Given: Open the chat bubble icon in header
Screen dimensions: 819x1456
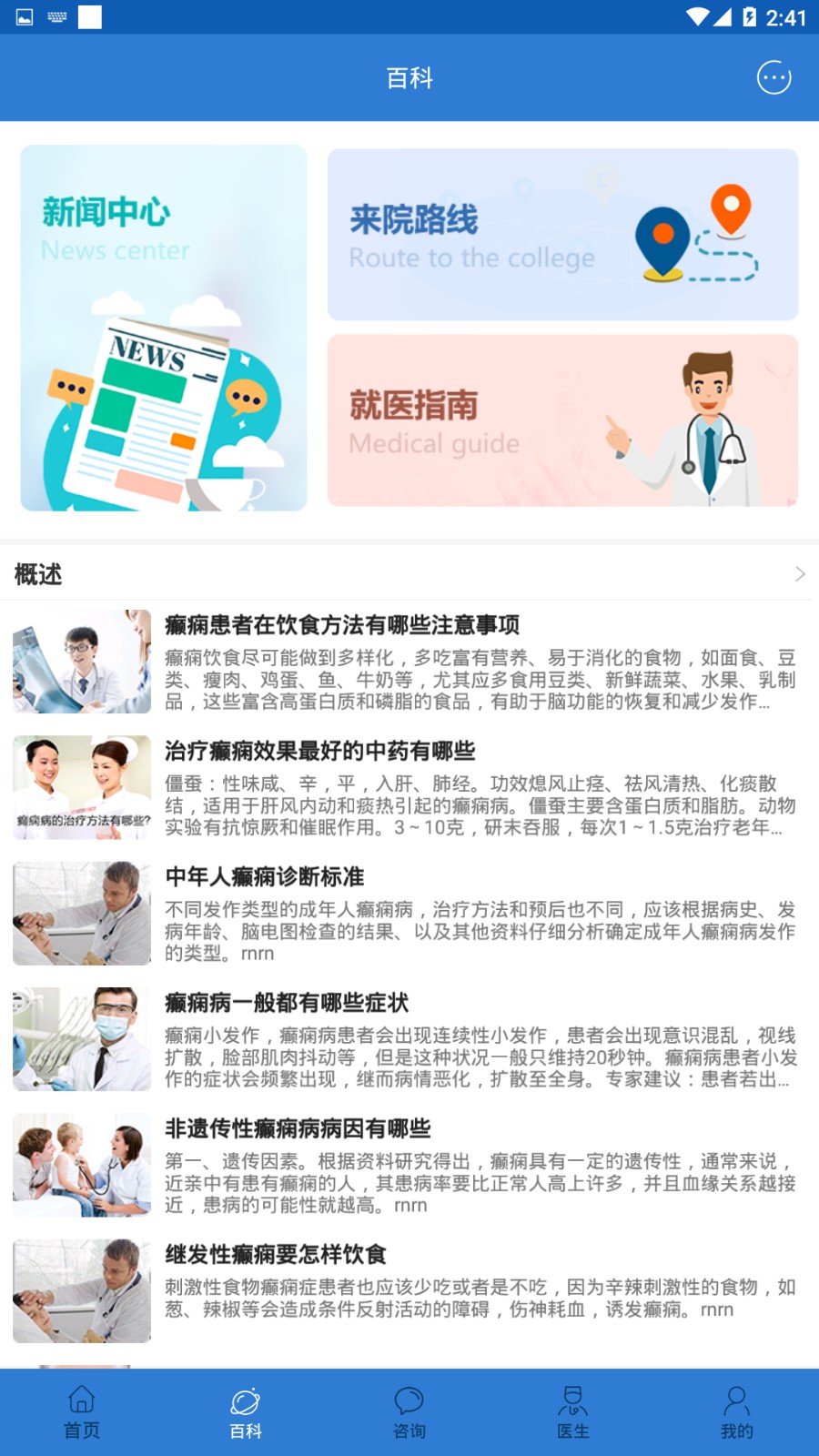Looking at the screenshot, I should (773, 77).
